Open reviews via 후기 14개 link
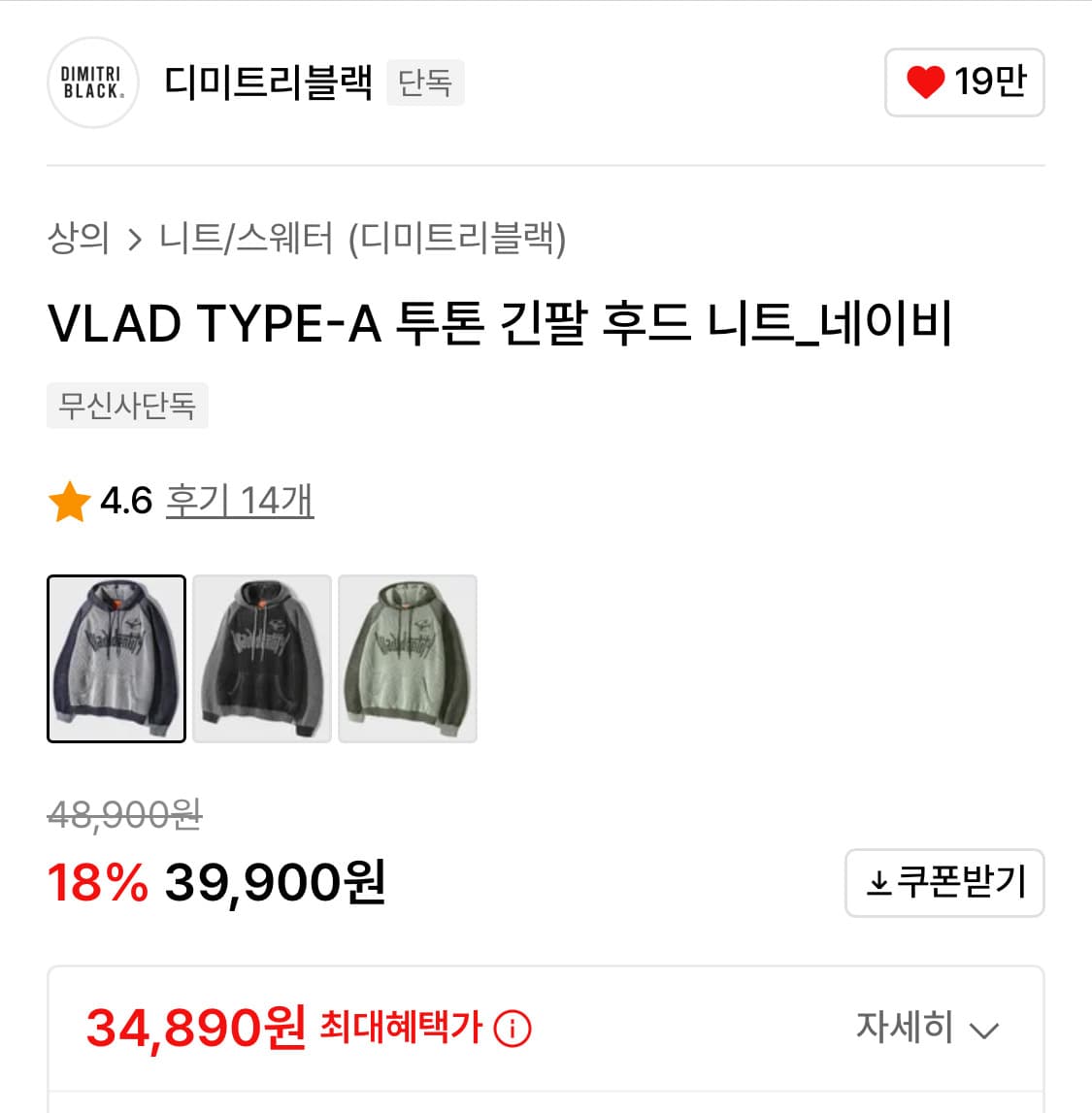The image size is (1092, 1113). tap(240, 502)
